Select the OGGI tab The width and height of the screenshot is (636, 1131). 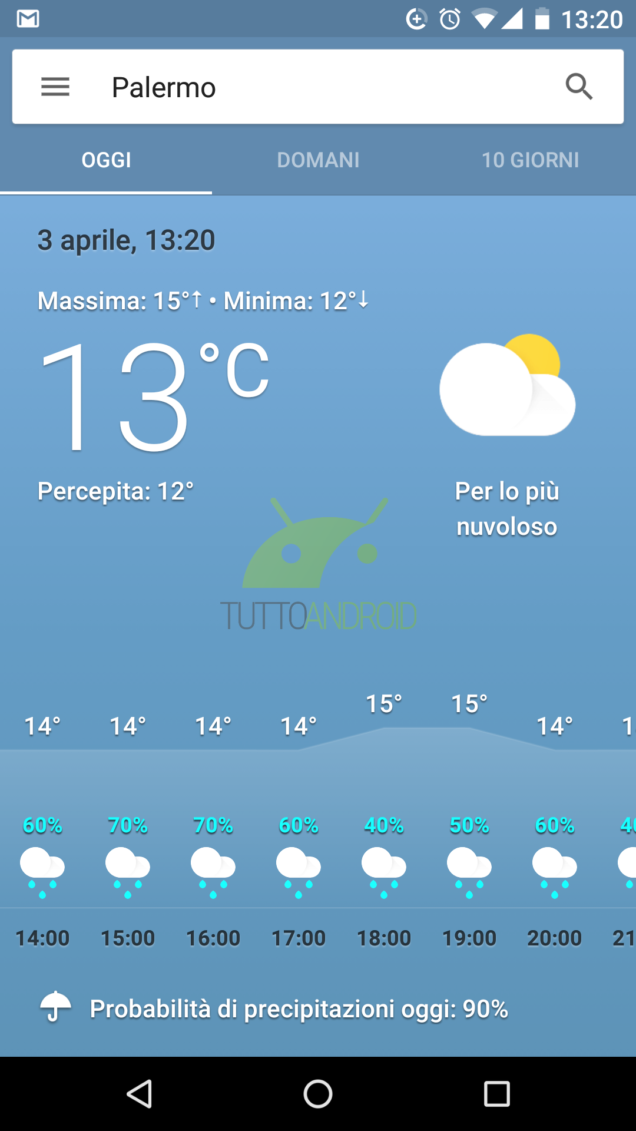(x=106, y=160)
